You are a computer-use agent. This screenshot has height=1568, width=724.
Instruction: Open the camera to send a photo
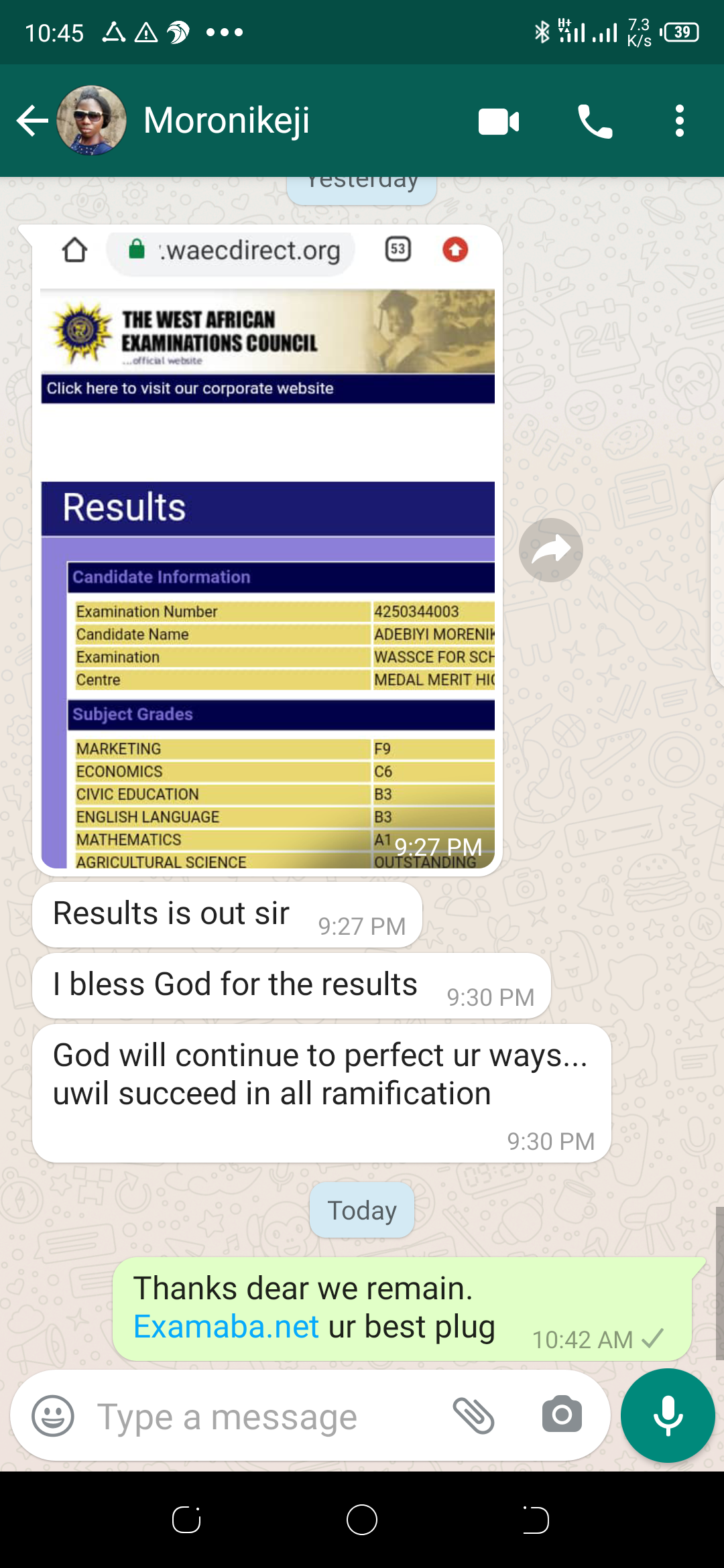(x=562, y=1415)
